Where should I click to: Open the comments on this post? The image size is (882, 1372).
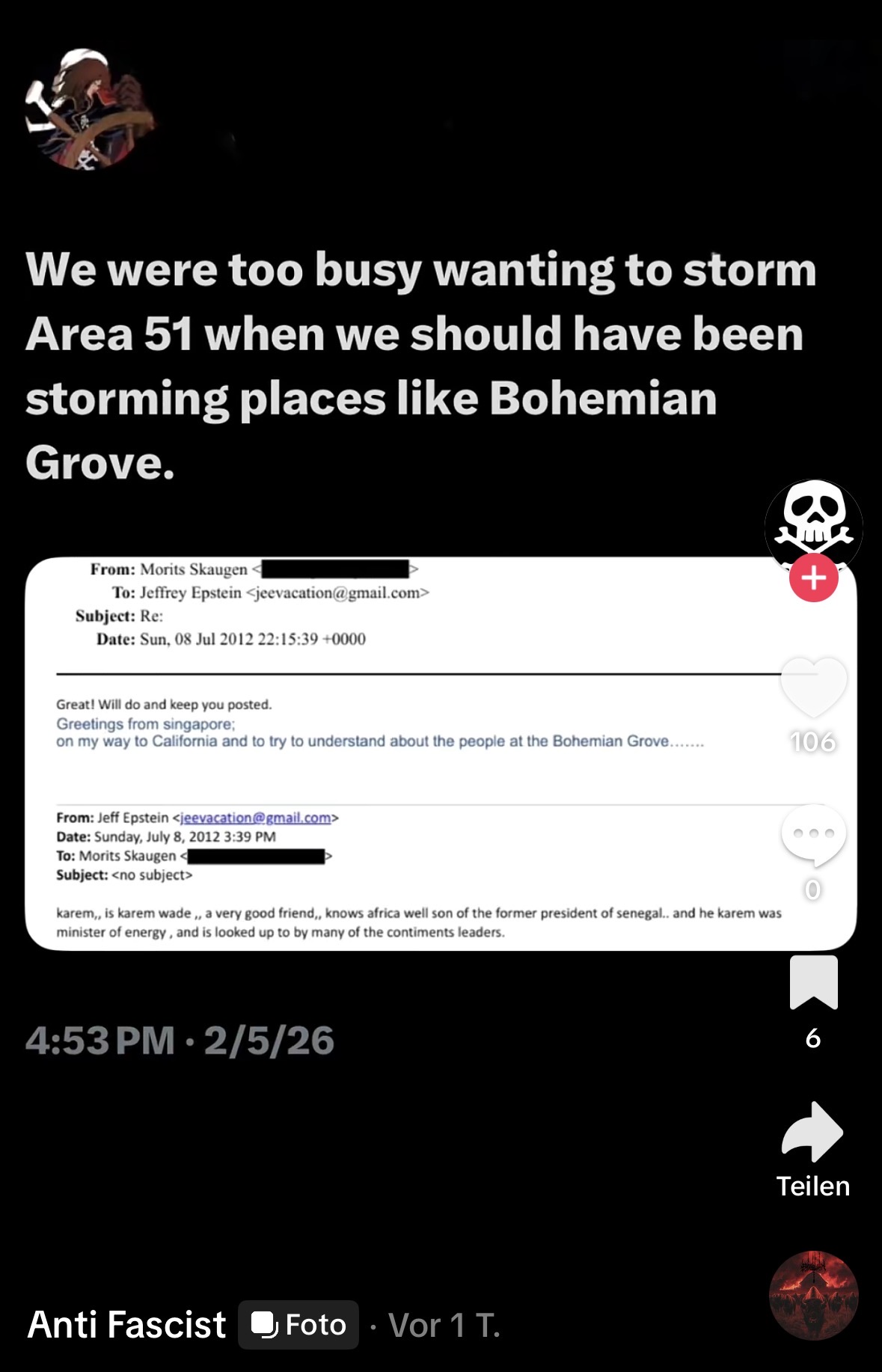[813, 835]
